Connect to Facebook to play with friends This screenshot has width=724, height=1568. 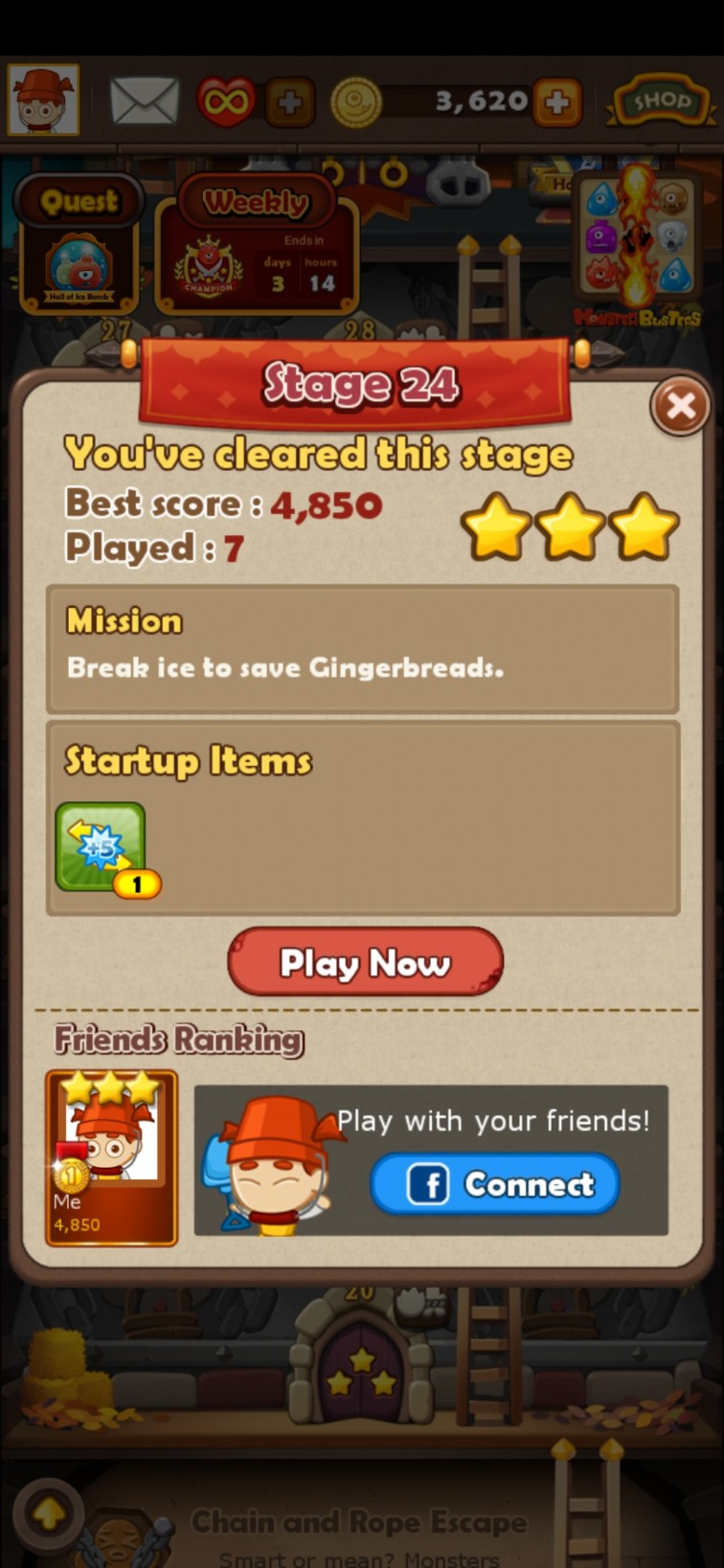click(x=494, y=1184)
